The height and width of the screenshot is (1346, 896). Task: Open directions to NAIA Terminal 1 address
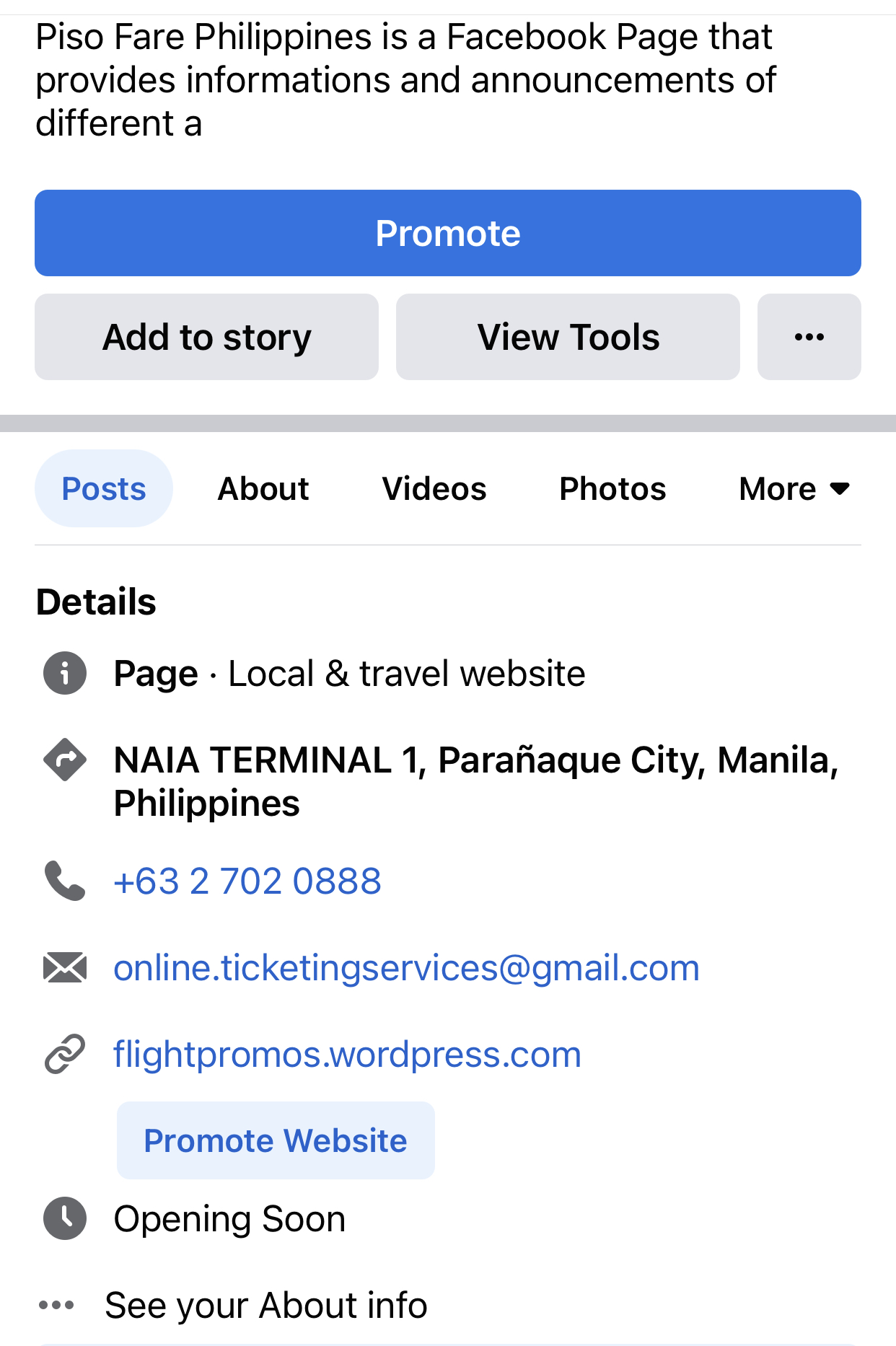tap(476, 781)
